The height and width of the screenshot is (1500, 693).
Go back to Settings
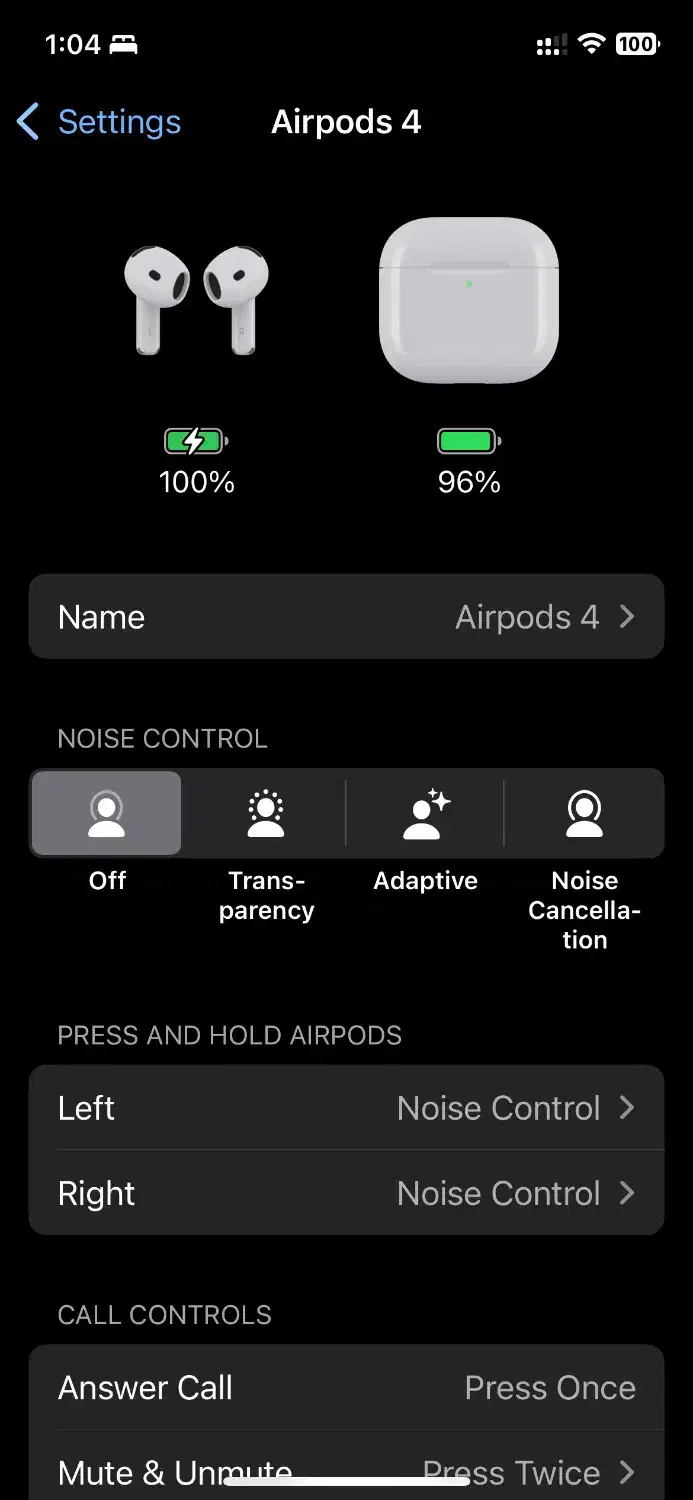click(99, 122)
